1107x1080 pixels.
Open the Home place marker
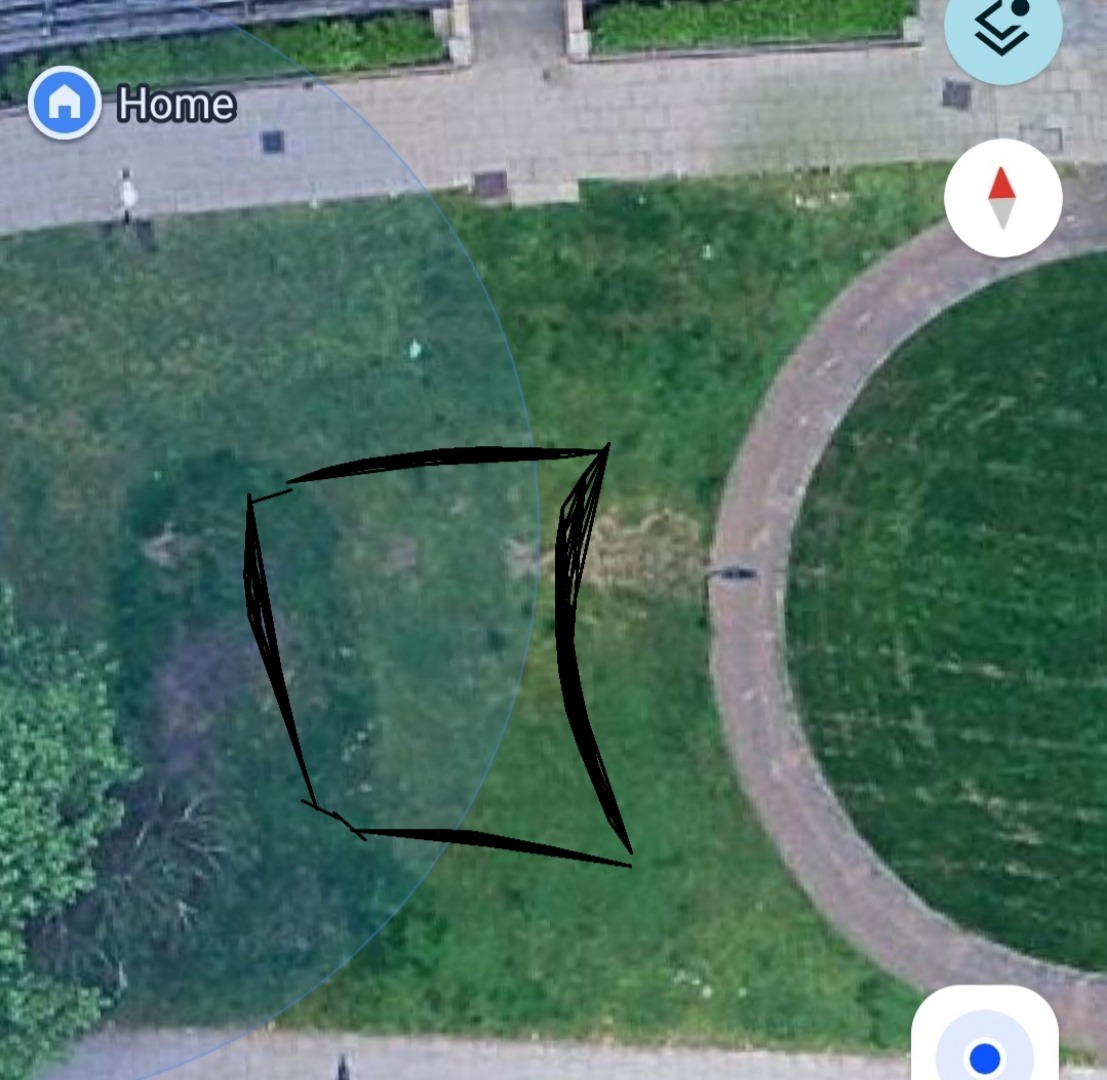[65, 102]
